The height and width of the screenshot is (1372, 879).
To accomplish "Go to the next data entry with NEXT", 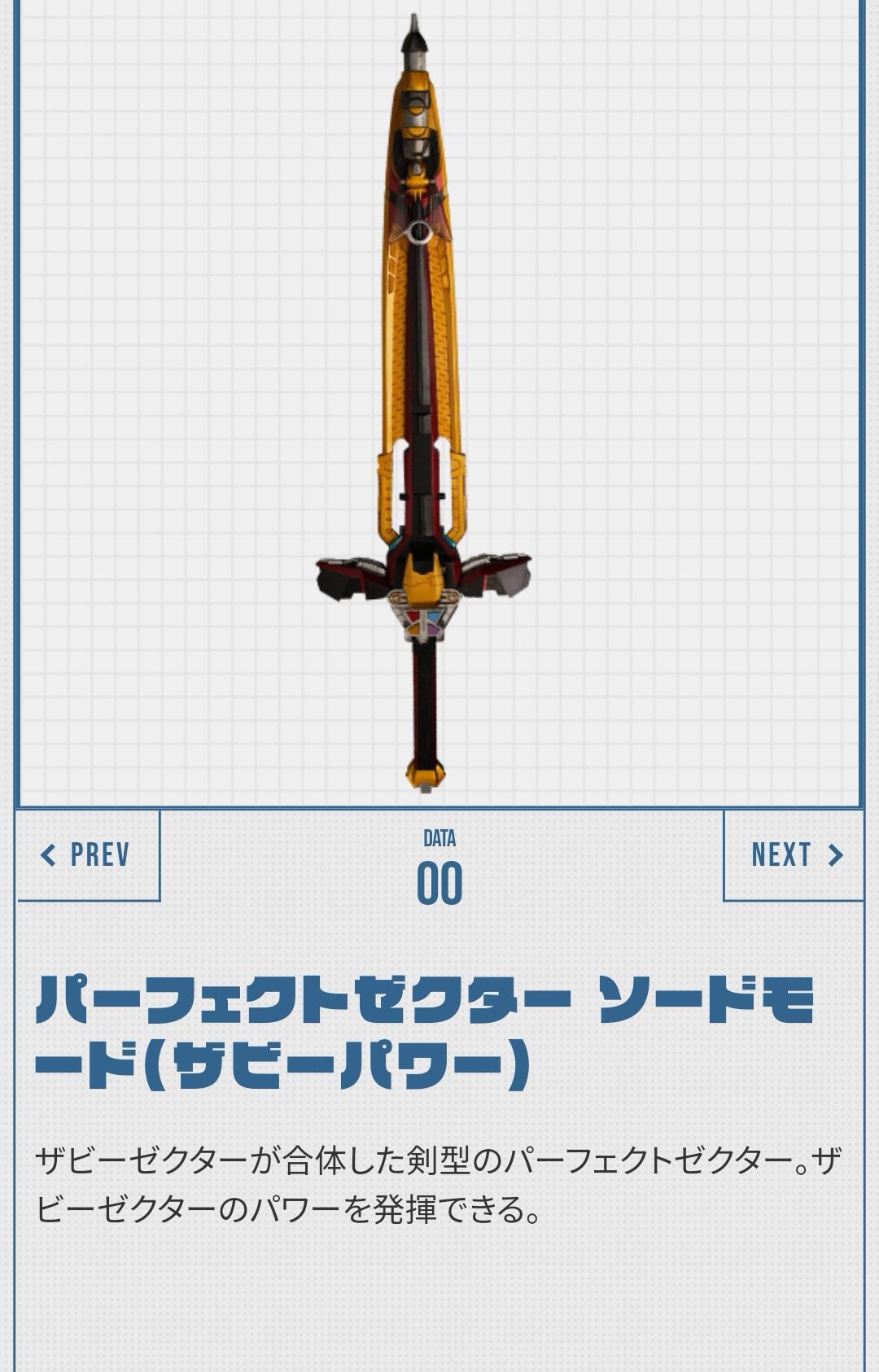I will 794,855.
